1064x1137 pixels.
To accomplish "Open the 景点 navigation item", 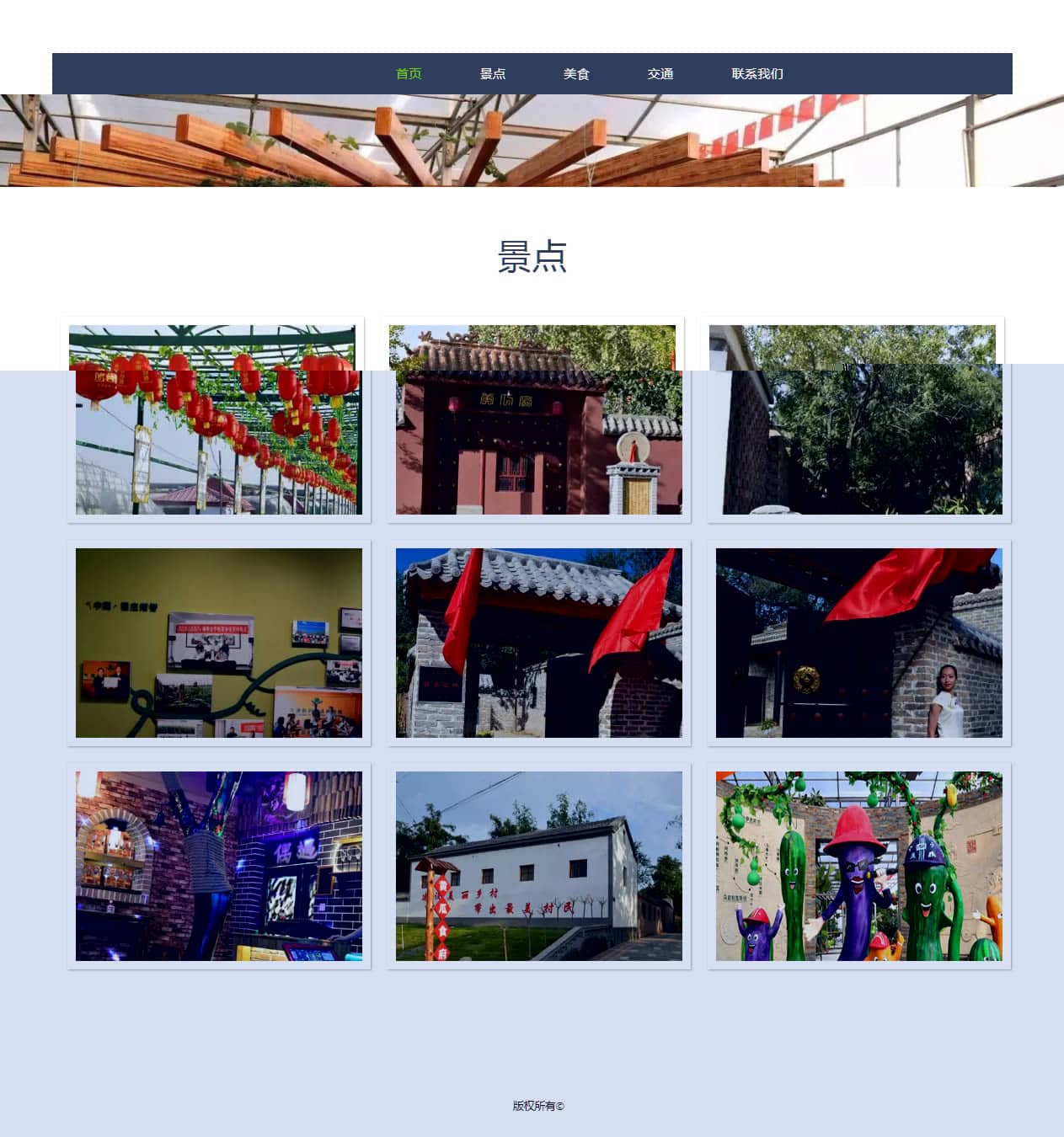I will 493,74.
